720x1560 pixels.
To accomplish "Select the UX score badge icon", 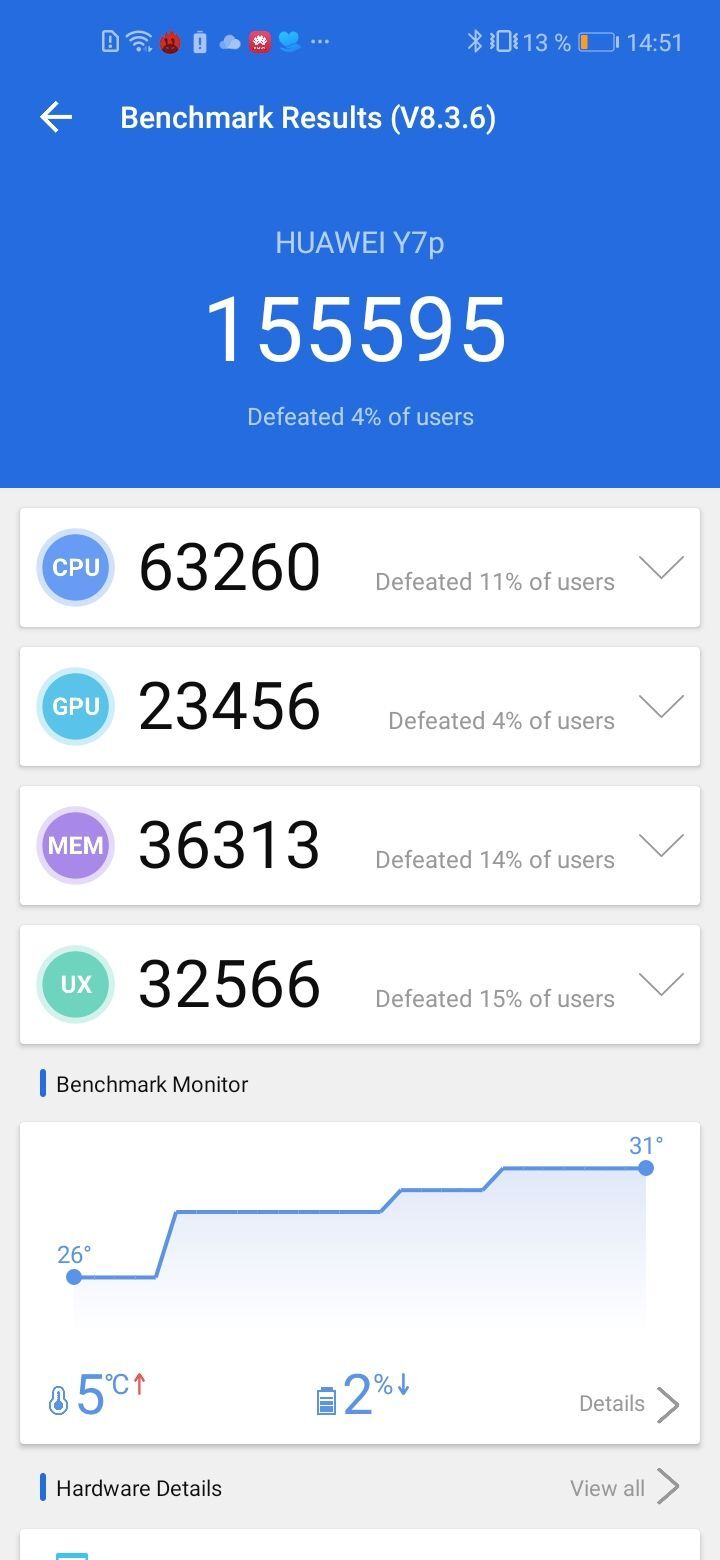I will point(75,984).
